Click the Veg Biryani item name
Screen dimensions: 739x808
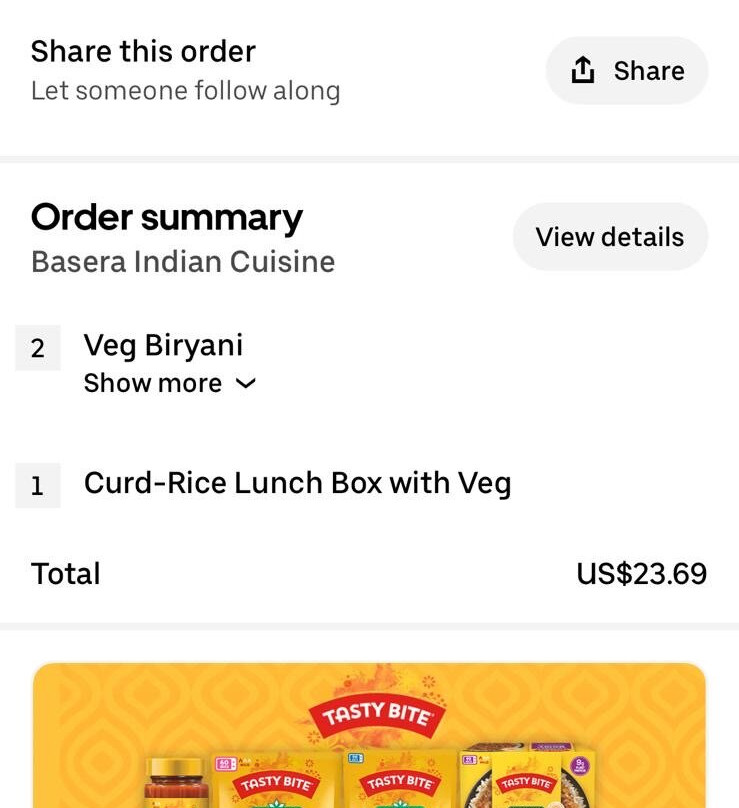[x=163, y=346]
